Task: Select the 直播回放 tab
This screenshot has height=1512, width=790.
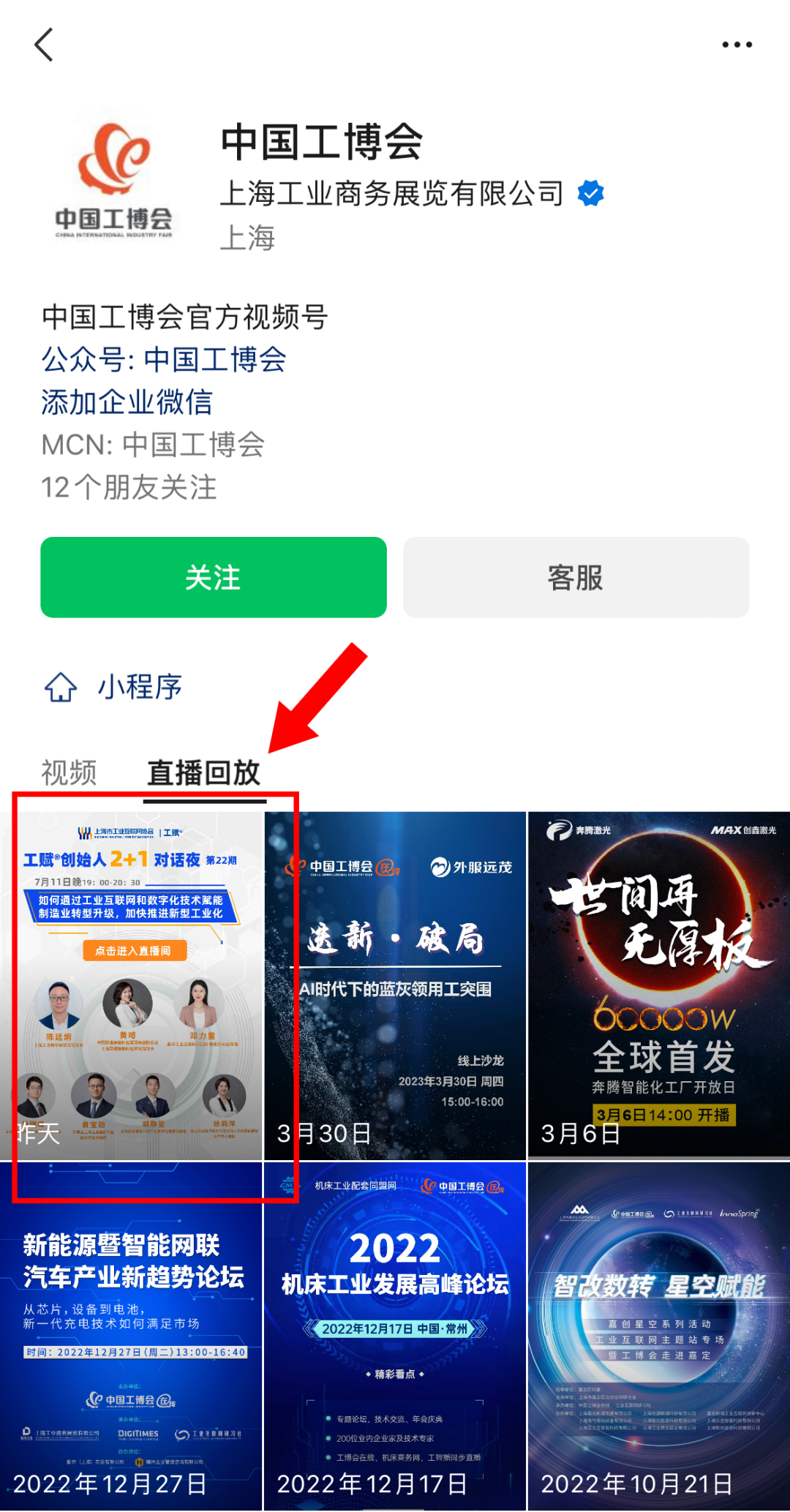Action: [x=204, y=772]
